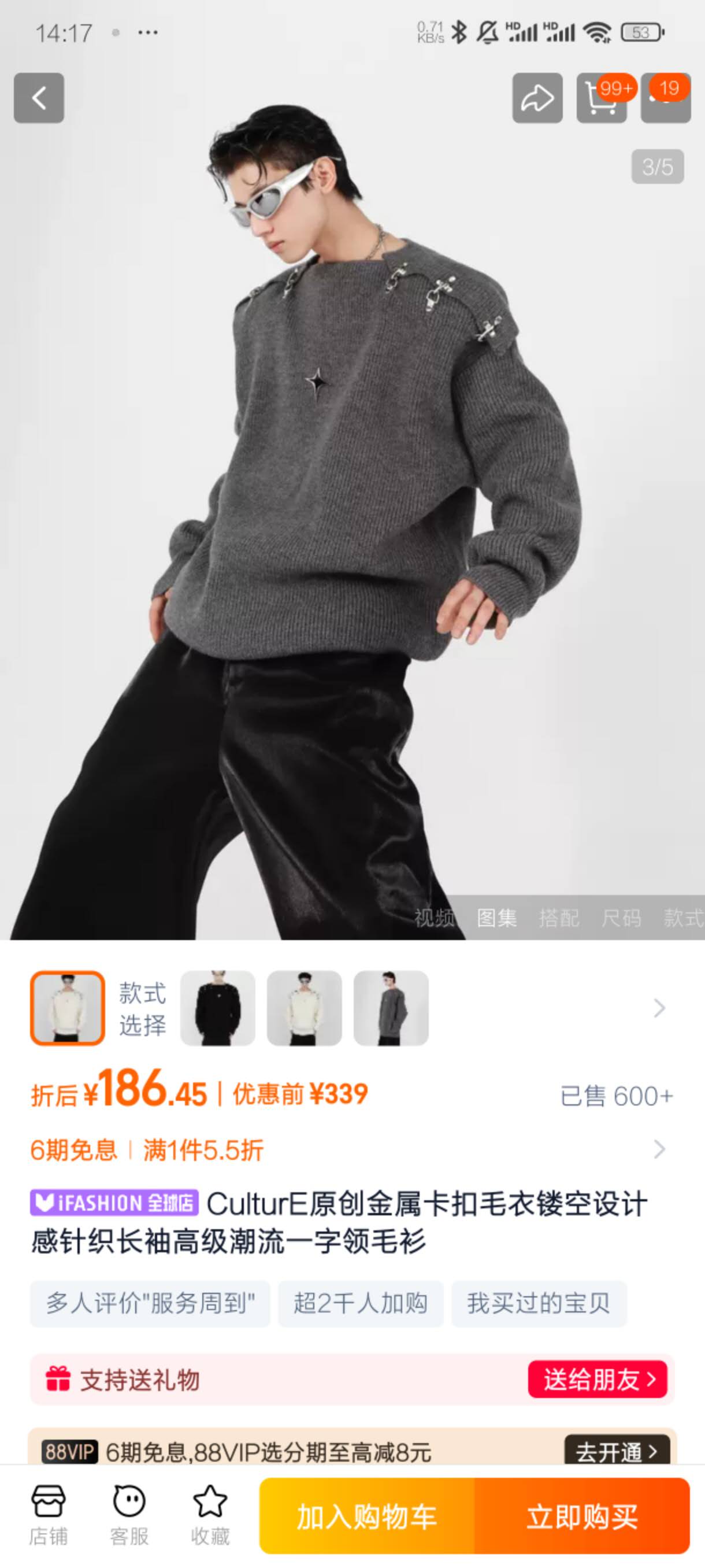Share this sweater listing
Viewport: 705px width, 1568px height.
tap(536, 98)
